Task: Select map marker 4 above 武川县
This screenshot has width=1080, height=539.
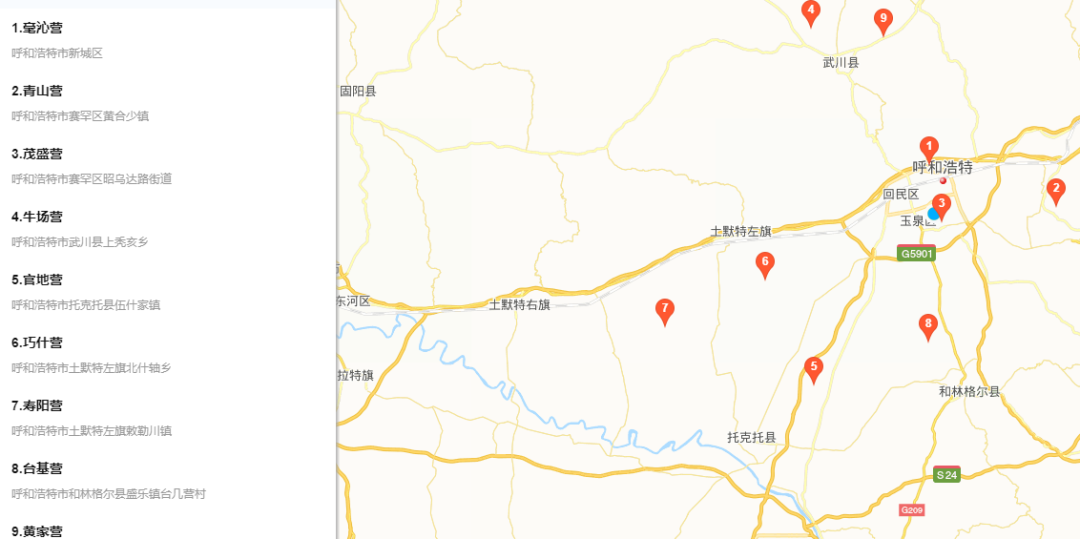Action: pos(811,11)
